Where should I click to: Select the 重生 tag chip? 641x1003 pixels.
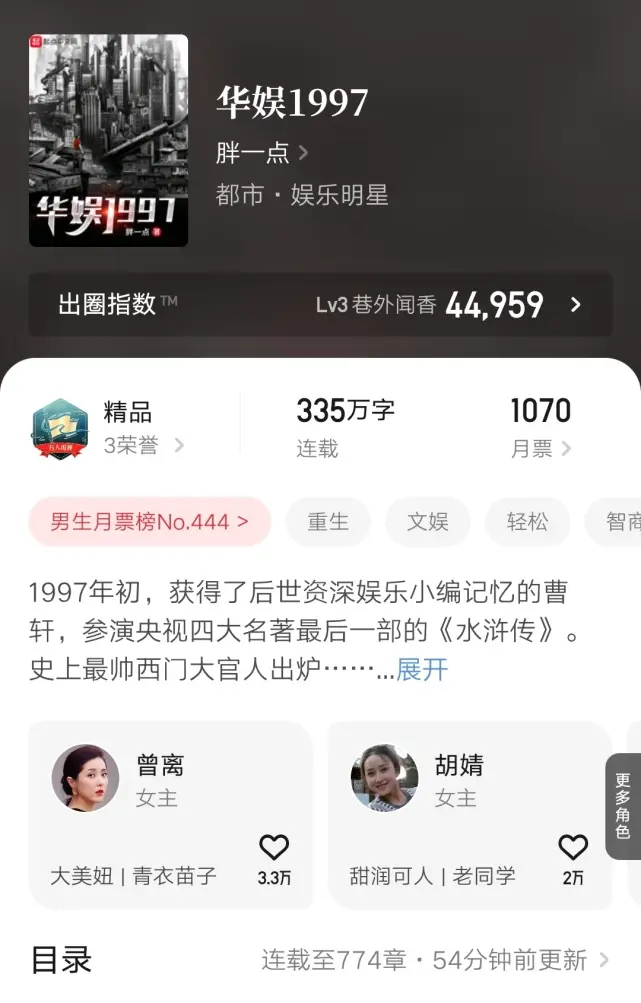pyautogui.click(x=328, y=522)
